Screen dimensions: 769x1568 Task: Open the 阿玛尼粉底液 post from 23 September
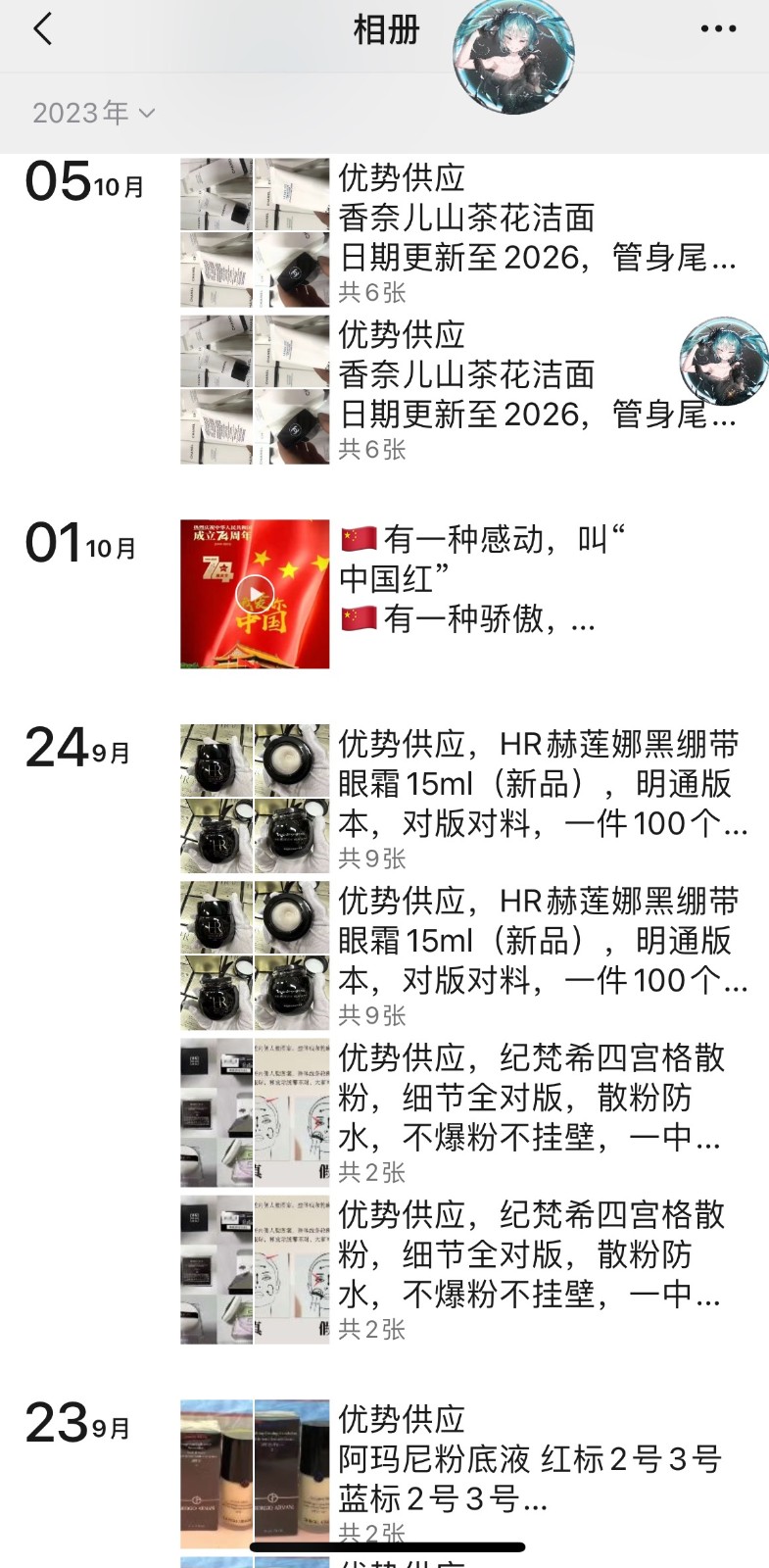click(460, 1470)
